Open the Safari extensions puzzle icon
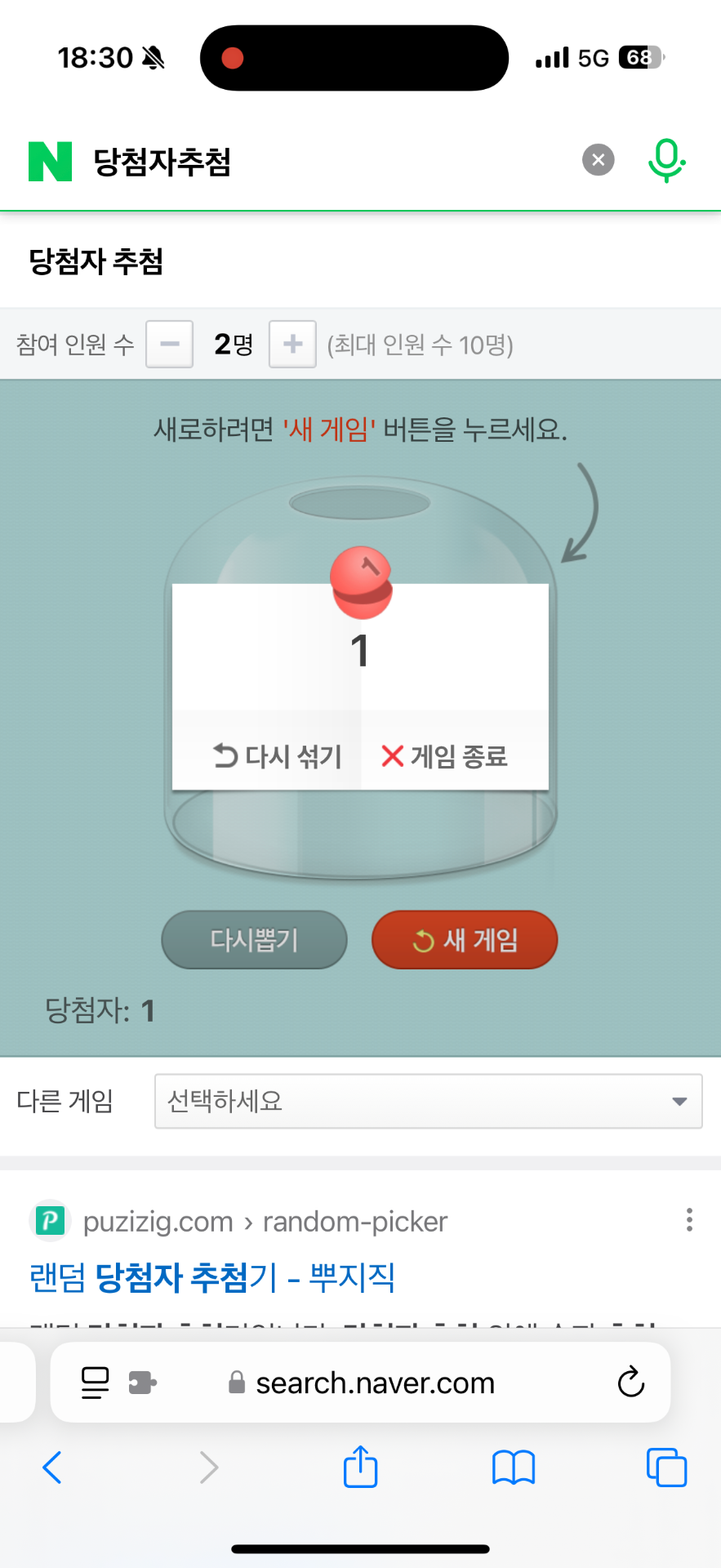The height and width of the screenshot is (1568, 721). (143, 1383)
